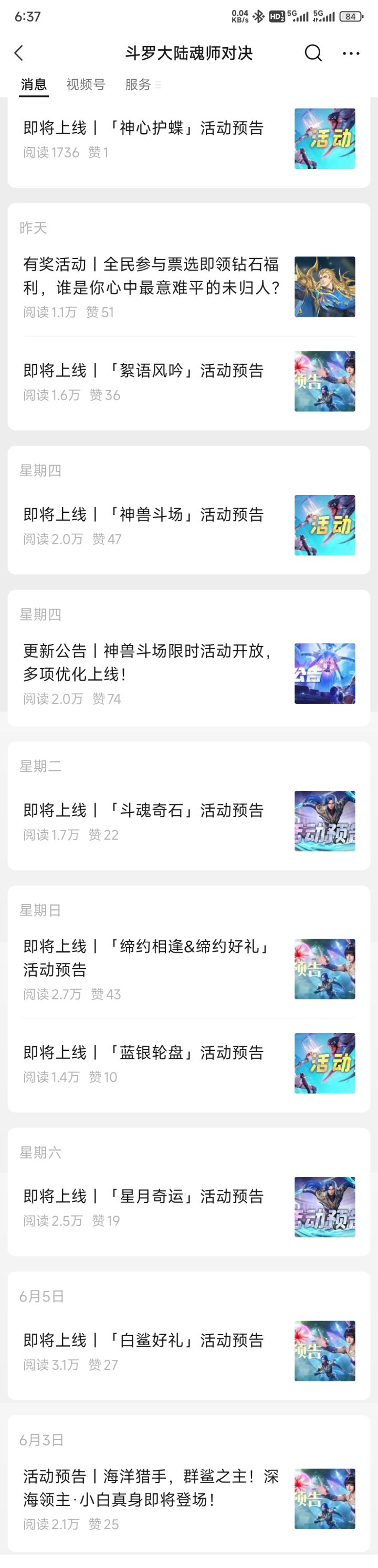Open the 「白鲨好礼」活动预告 article
Image resolution: width=378 pixels, height=1568 pixels.
(143, 1340)
